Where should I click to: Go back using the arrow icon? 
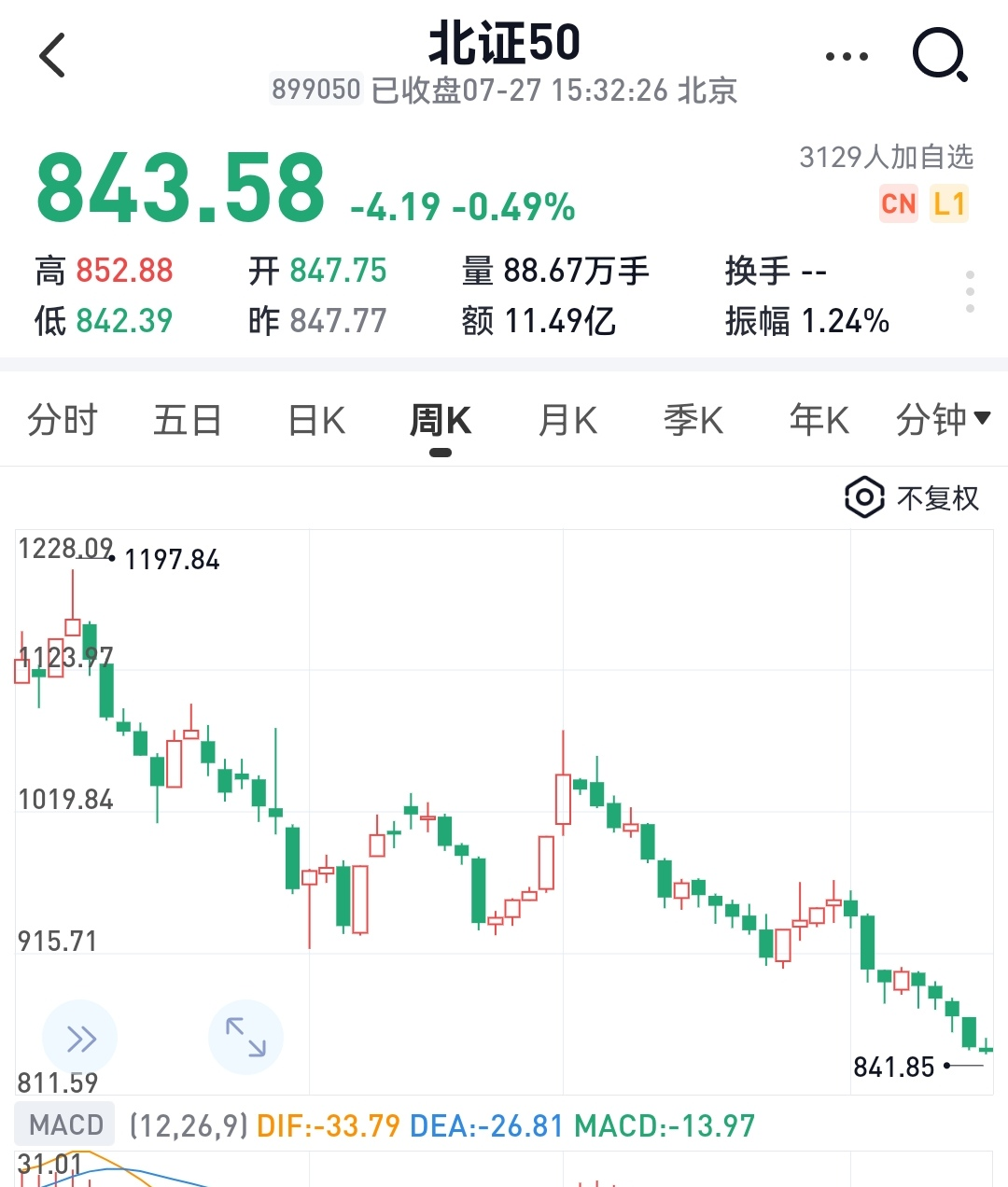53,55
